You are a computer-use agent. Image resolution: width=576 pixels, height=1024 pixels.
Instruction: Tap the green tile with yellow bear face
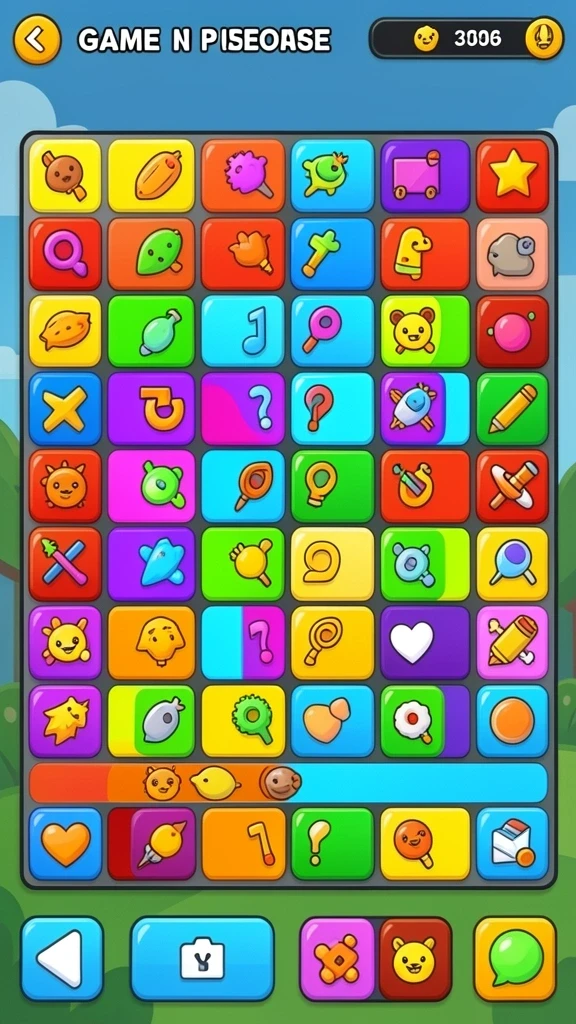tap(425, 330)
